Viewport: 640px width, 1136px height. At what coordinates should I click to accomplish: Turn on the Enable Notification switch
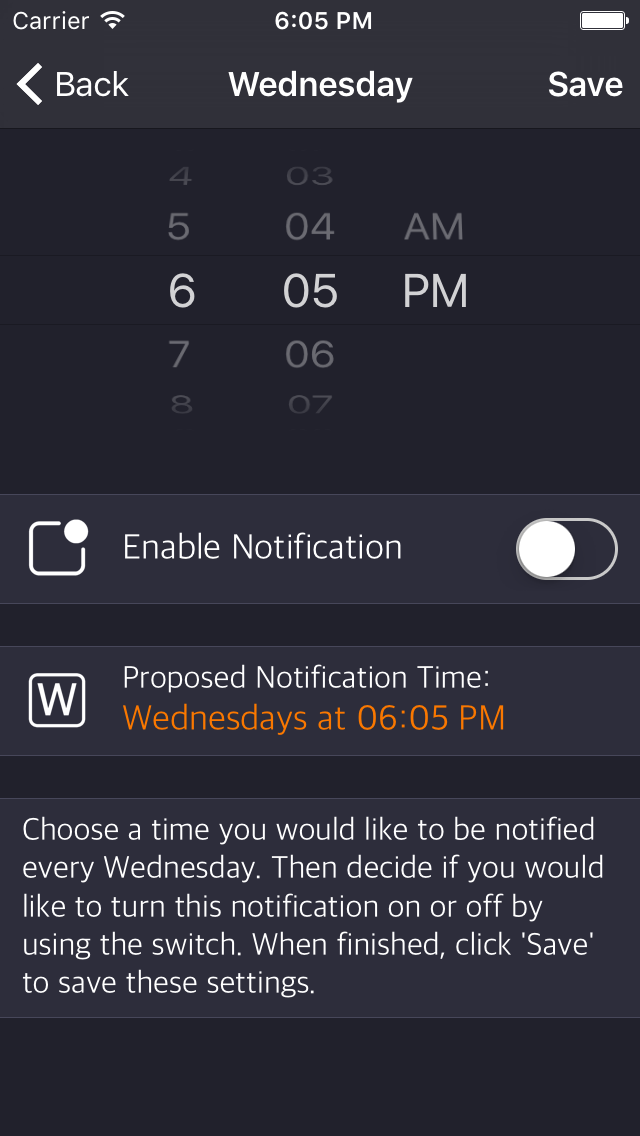[566, 548]
